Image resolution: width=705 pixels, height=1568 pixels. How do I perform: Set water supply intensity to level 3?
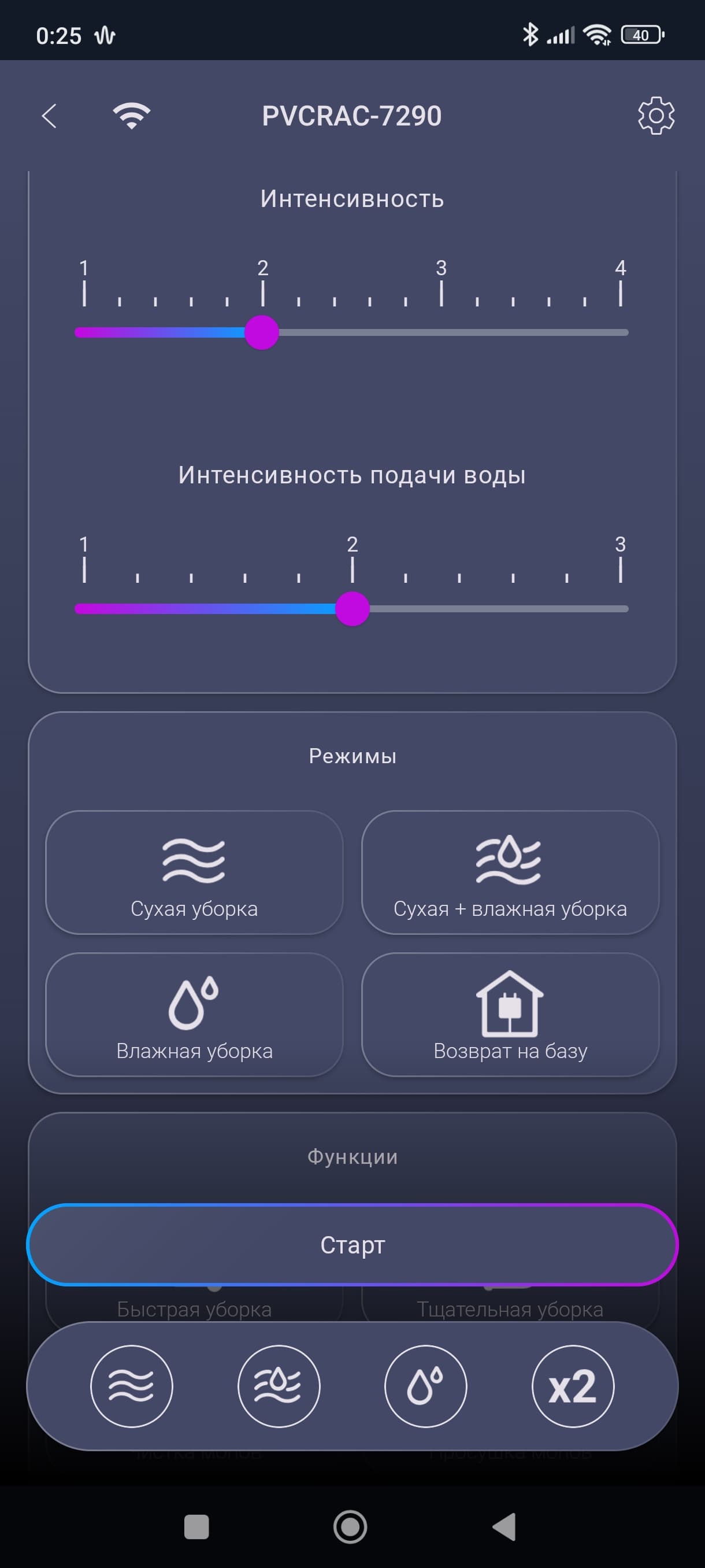point(620,609)
